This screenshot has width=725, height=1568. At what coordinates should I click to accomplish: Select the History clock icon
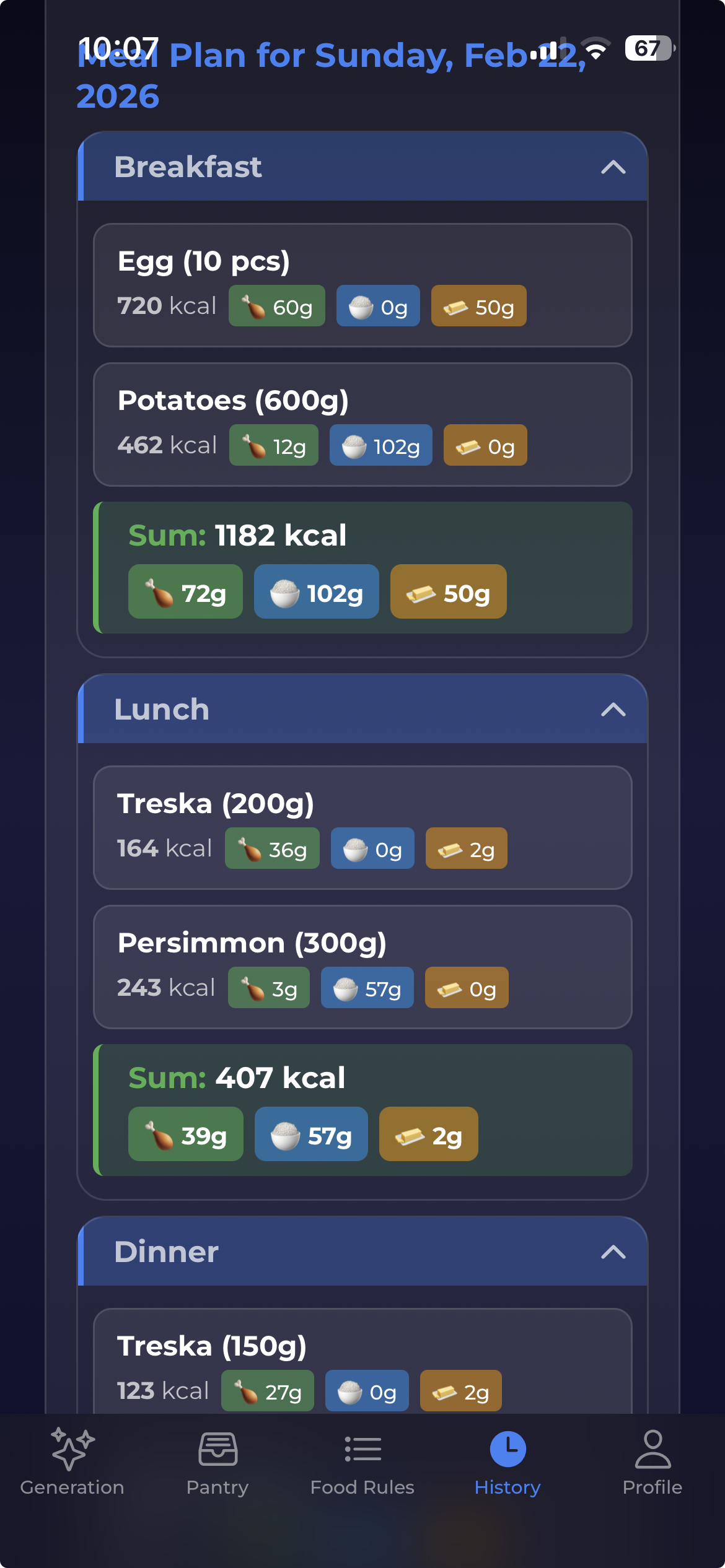tap(508, 1450)
